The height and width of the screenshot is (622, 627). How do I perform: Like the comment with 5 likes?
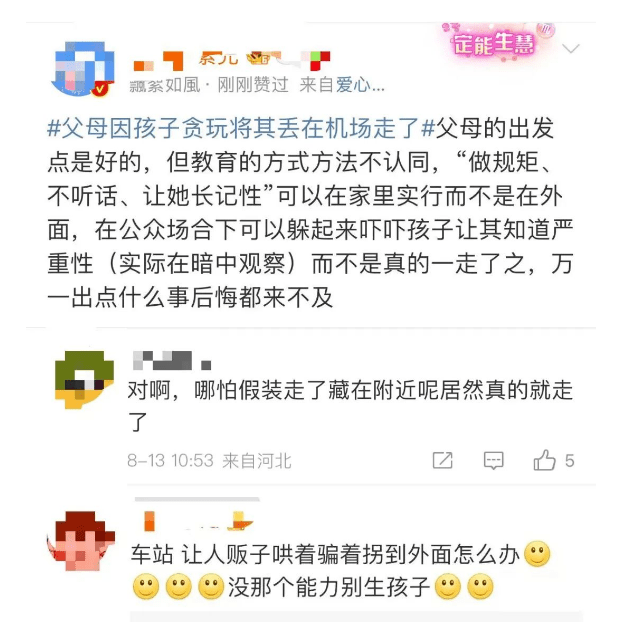click(x=546, y=460)
